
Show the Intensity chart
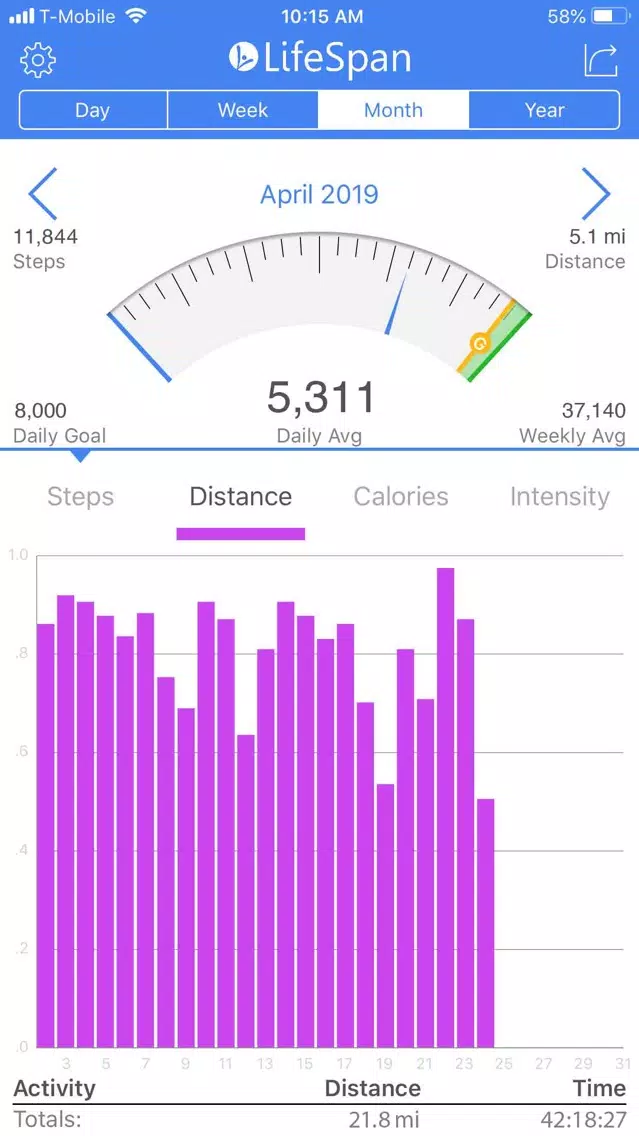(559, 497)
